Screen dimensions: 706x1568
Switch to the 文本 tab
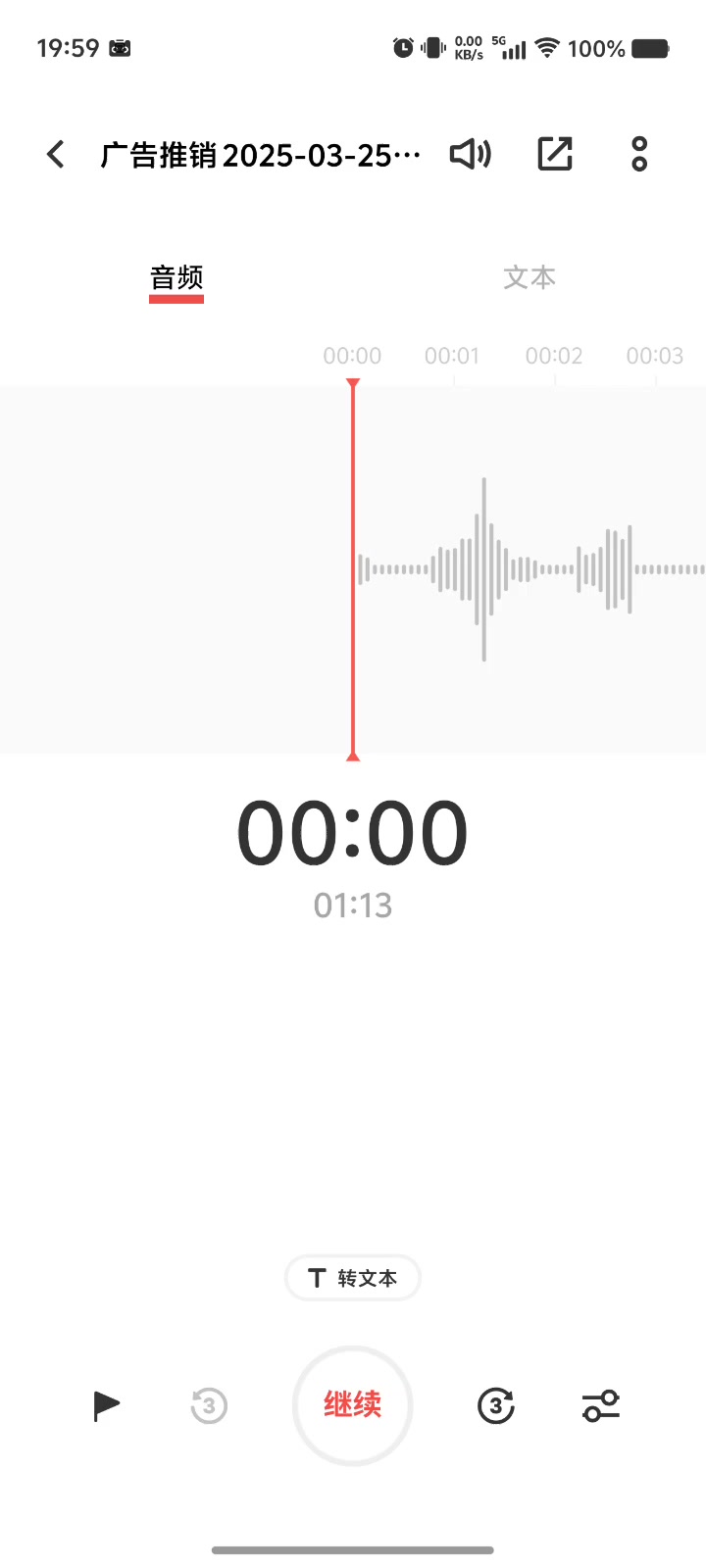click(x=529, y=277)
